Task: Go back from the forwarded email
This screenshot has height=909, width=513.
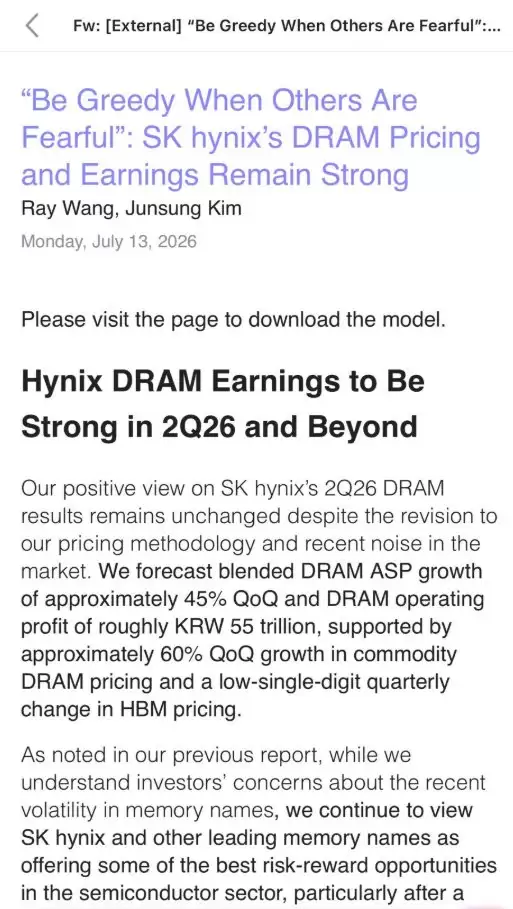Action: pos(32,26)
